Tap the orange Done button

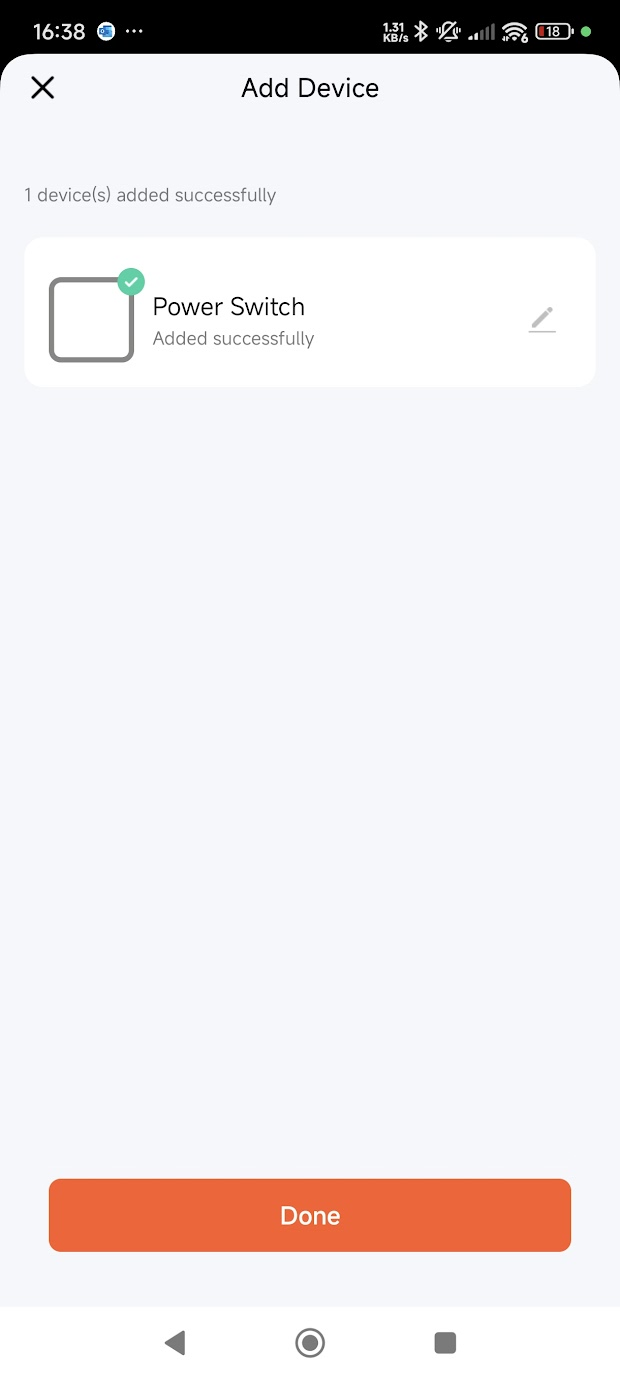310,1215
